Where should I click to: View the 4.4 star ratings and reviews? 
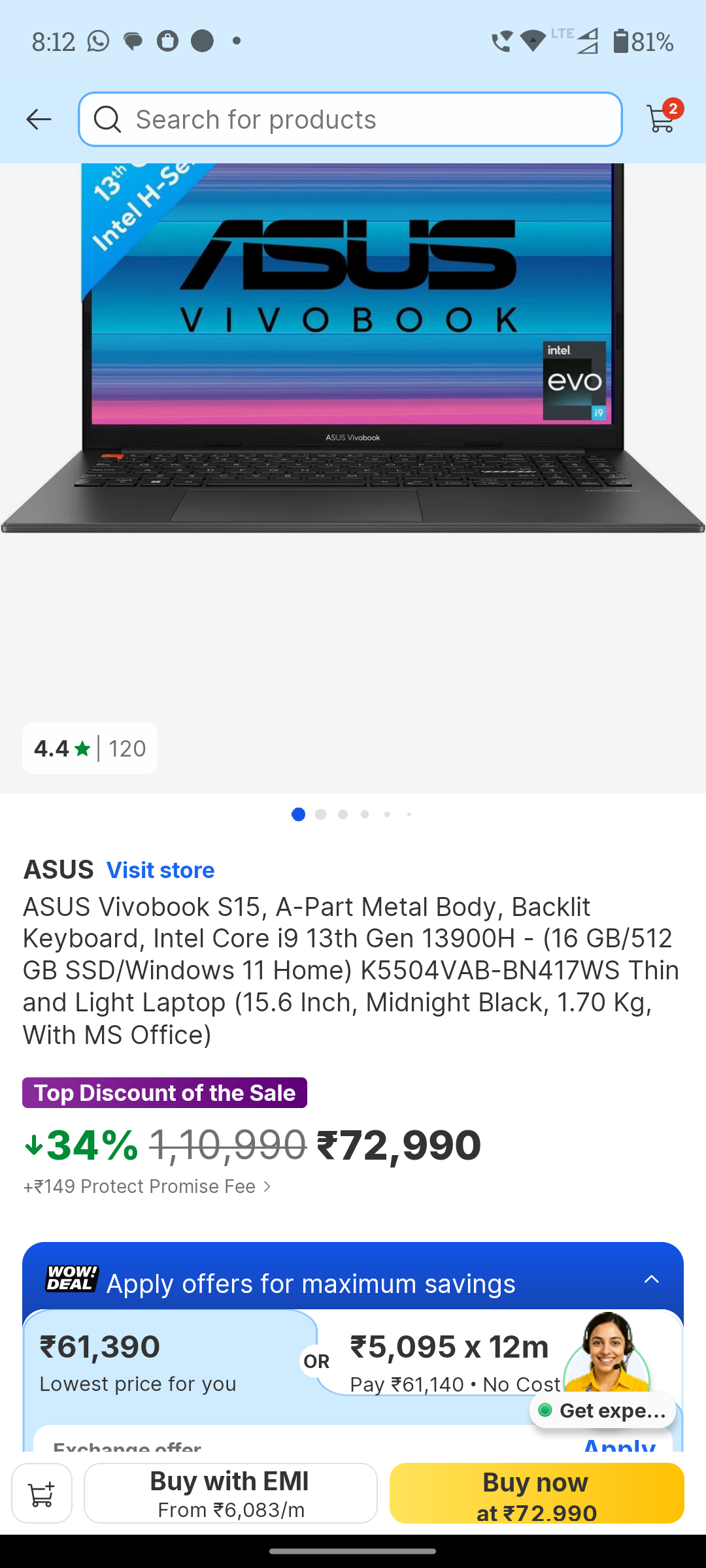[x=90, y=749]
